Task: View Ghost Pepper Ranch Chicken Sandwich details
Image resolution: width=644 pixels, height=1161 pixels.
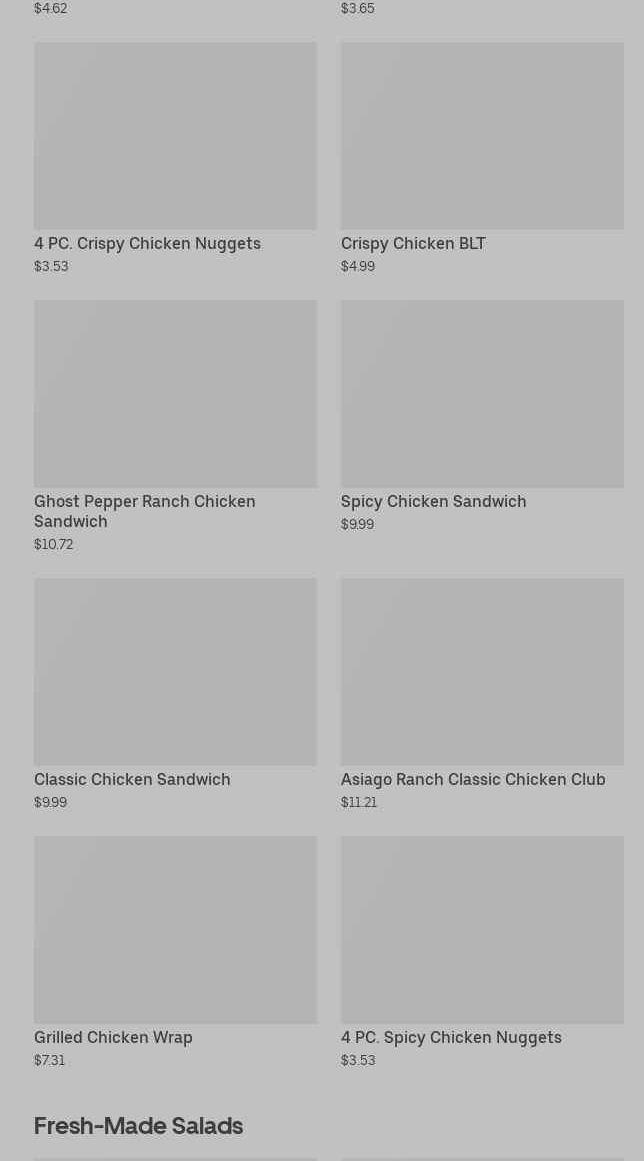Action: (175, 394)
